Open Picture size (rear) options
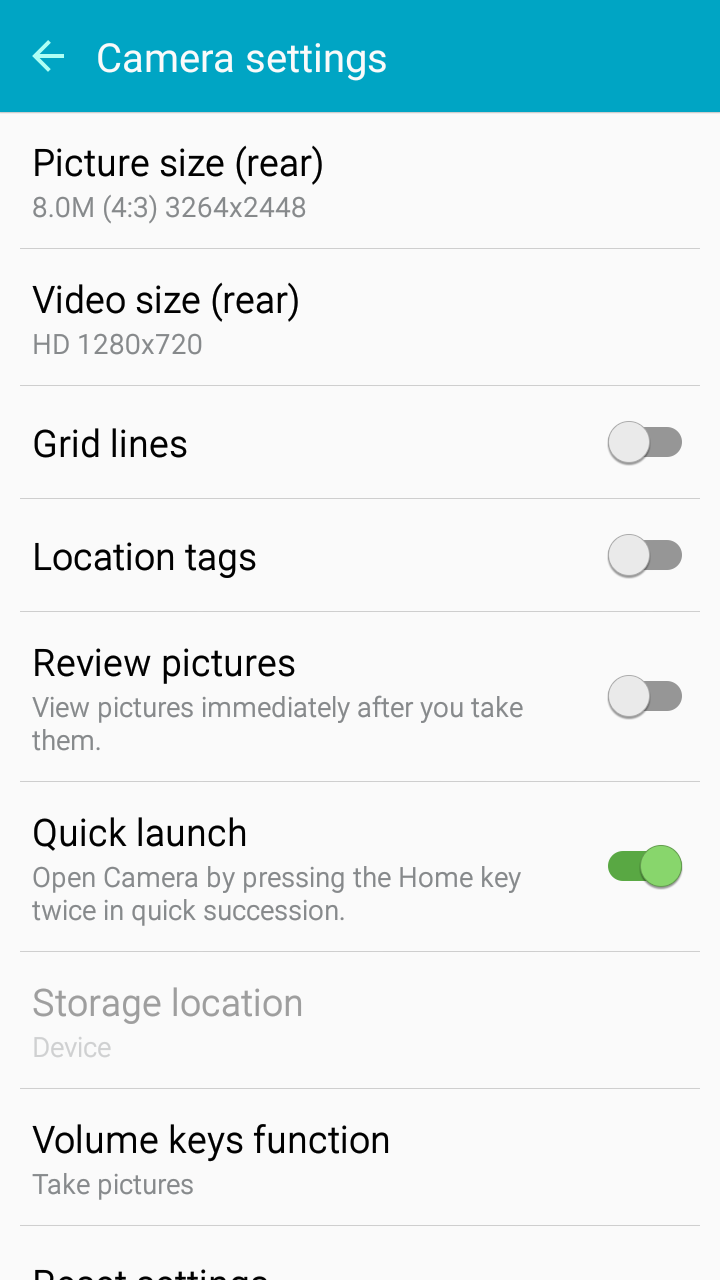This screenshot has height=1280, width=720. pos(360,182)
